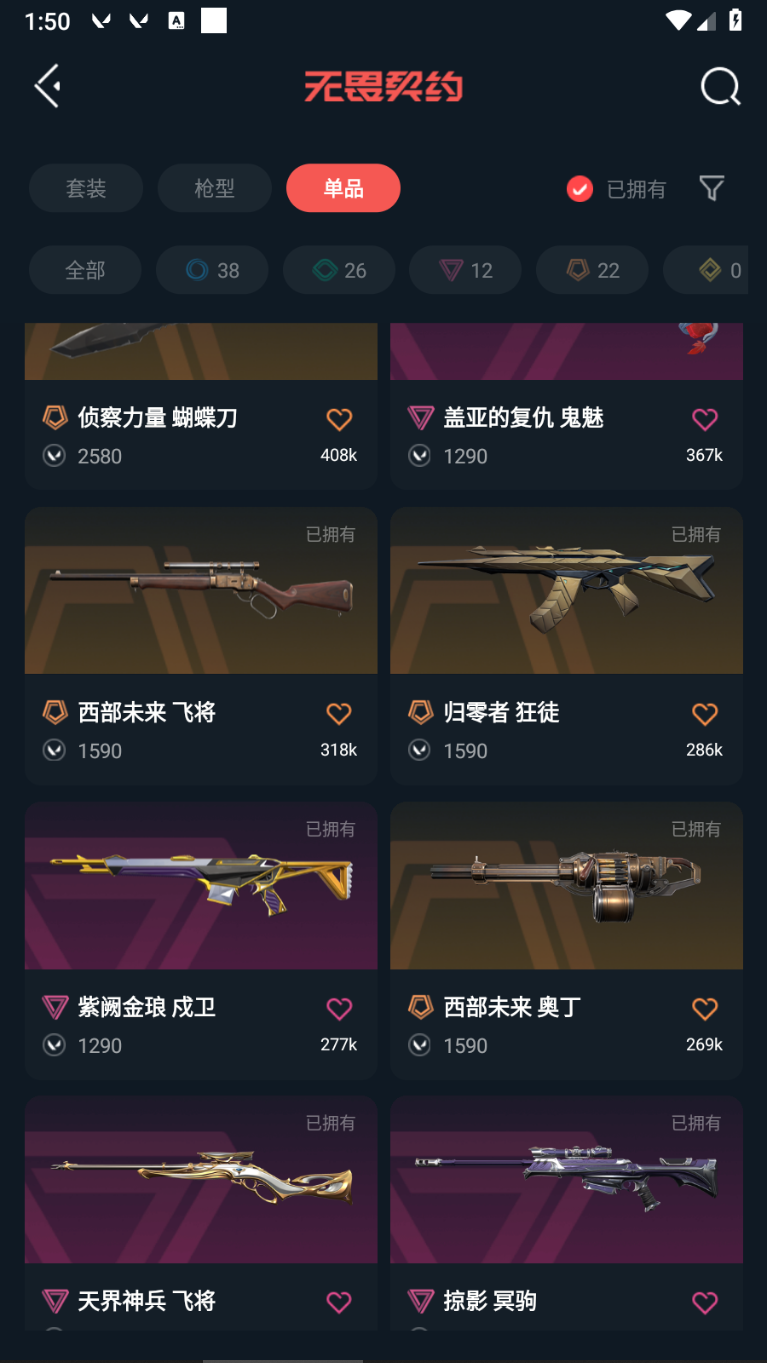Like the 侦察力量 蝴蝶刀 skin

(x=339, y=419)
